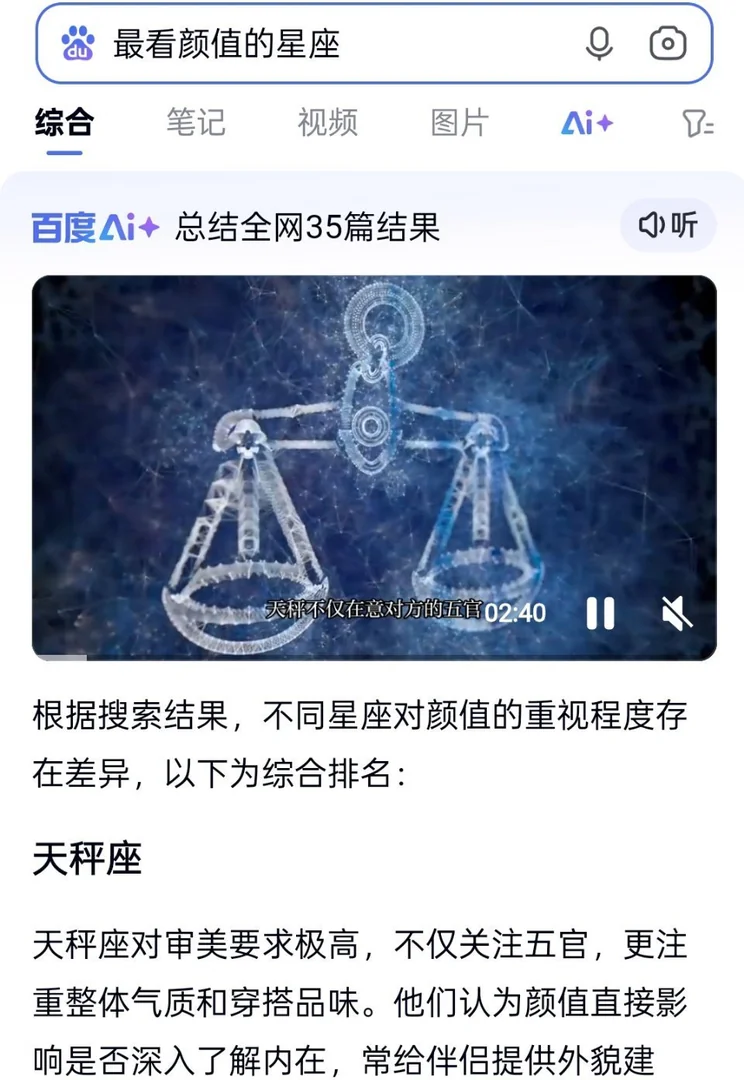Listen to the AI summary via 听
Image resolution: width=744 pixels, height=1080 pixels.
[x=669, y=226]
